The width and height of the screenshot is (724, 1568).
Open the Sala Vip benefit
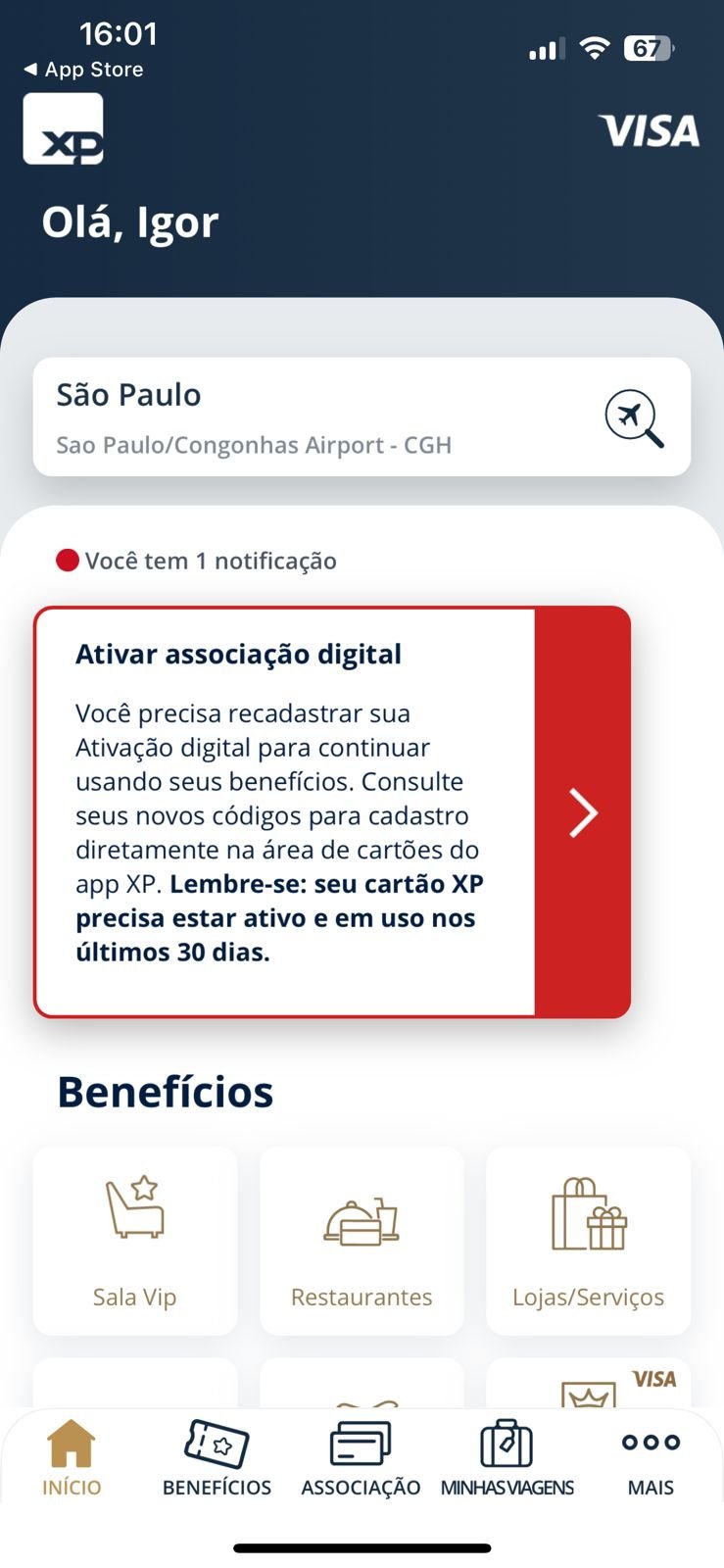135,1240
